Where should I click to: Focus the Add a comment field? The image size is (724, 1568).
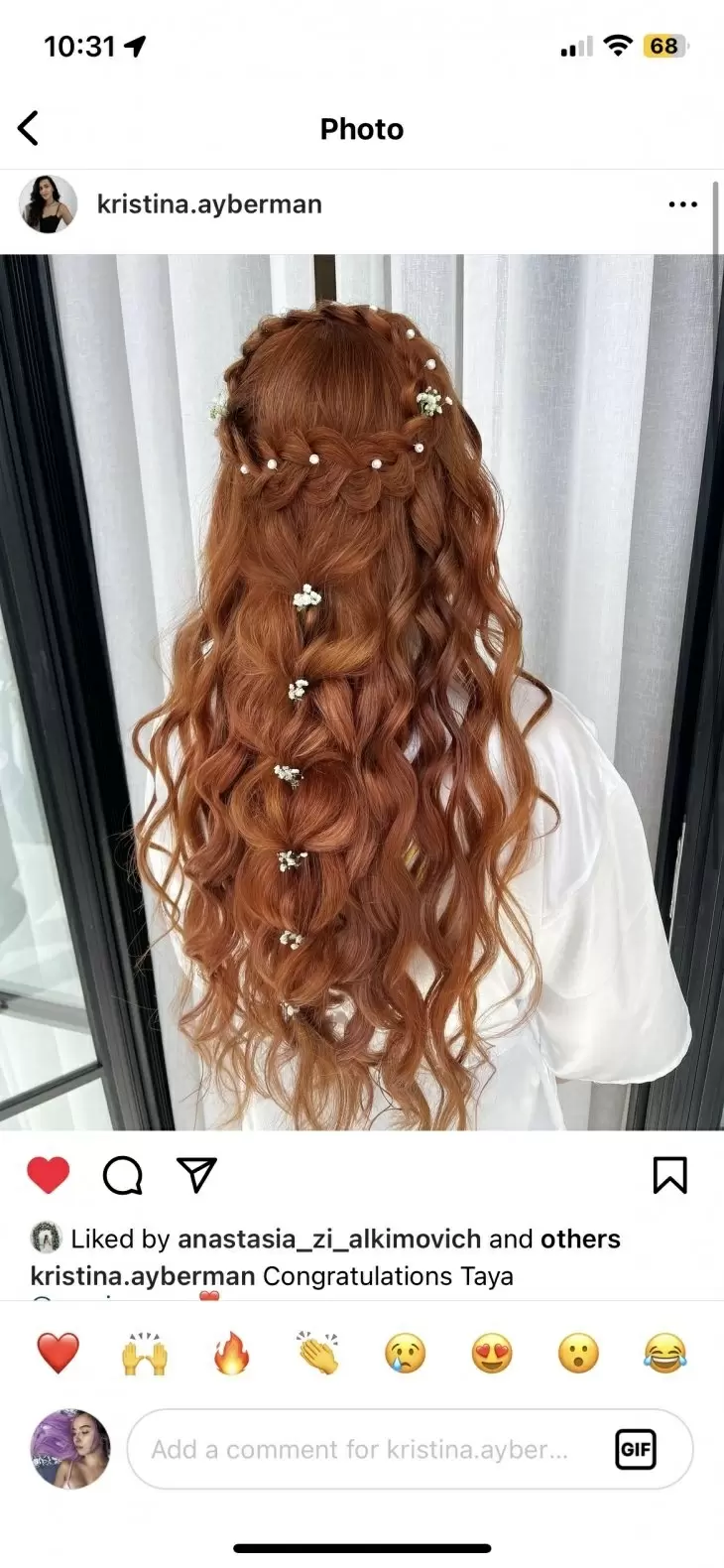point(410,1449)
